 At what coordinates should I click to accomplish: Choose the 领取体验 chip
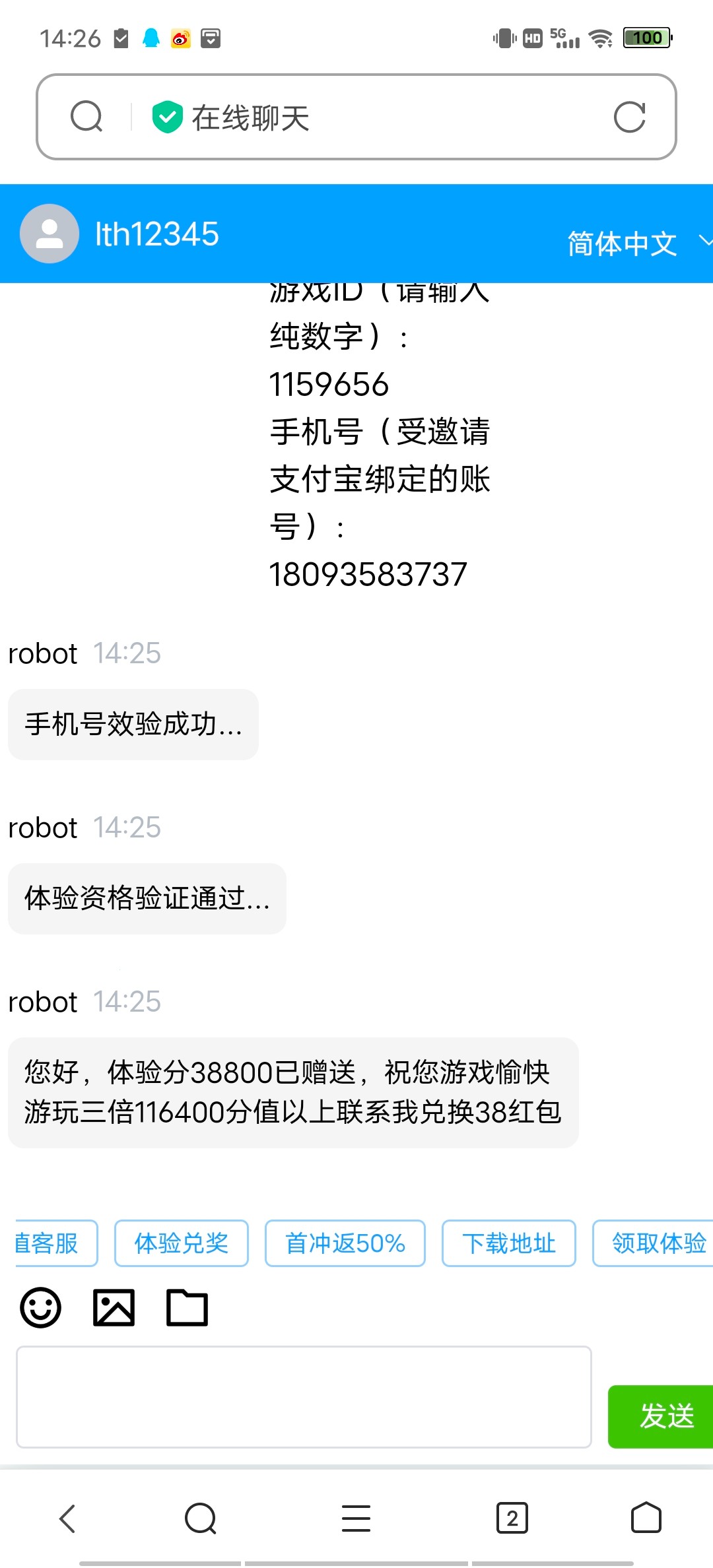click(x=653, y=1243)
